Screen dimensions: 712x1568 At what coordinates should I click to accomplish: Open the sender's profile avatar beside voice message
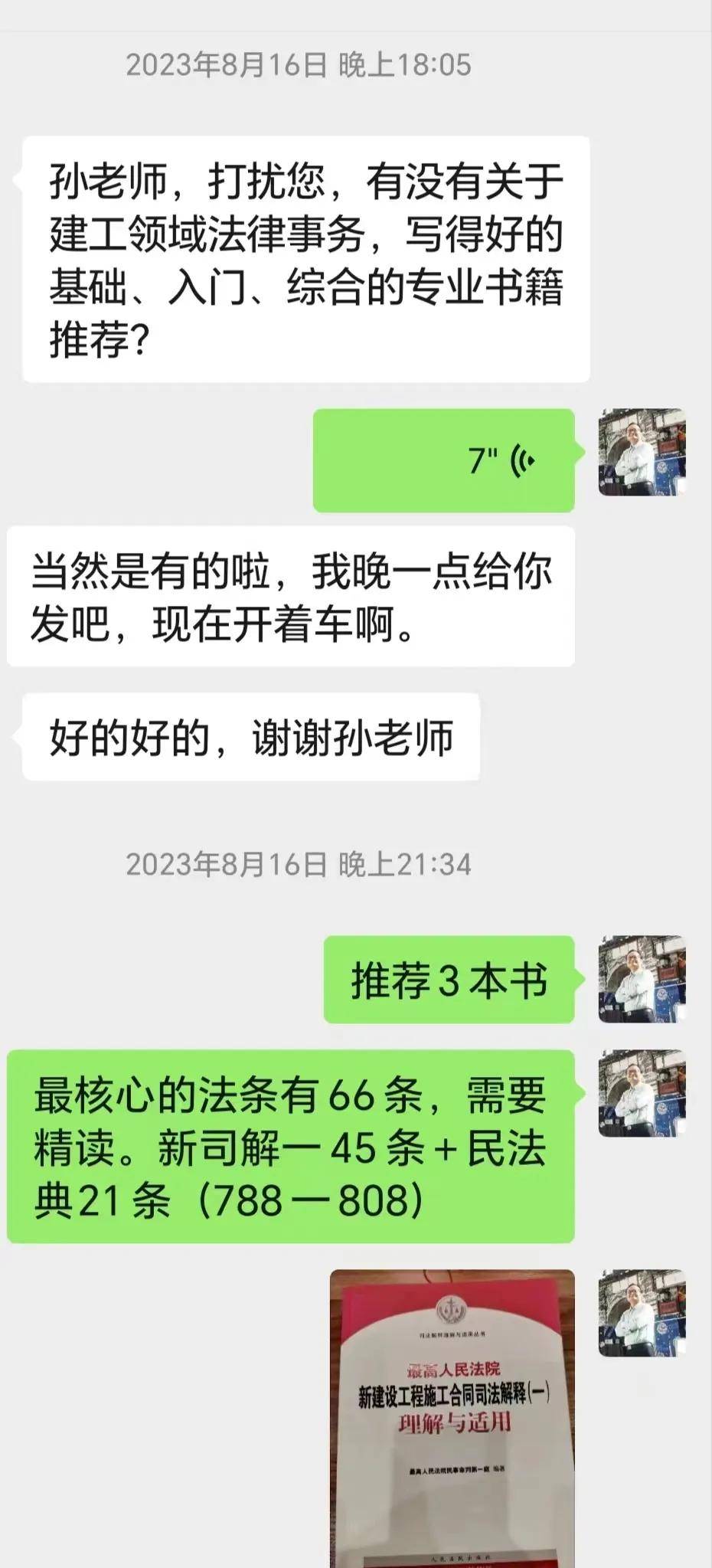pos(642,453)
